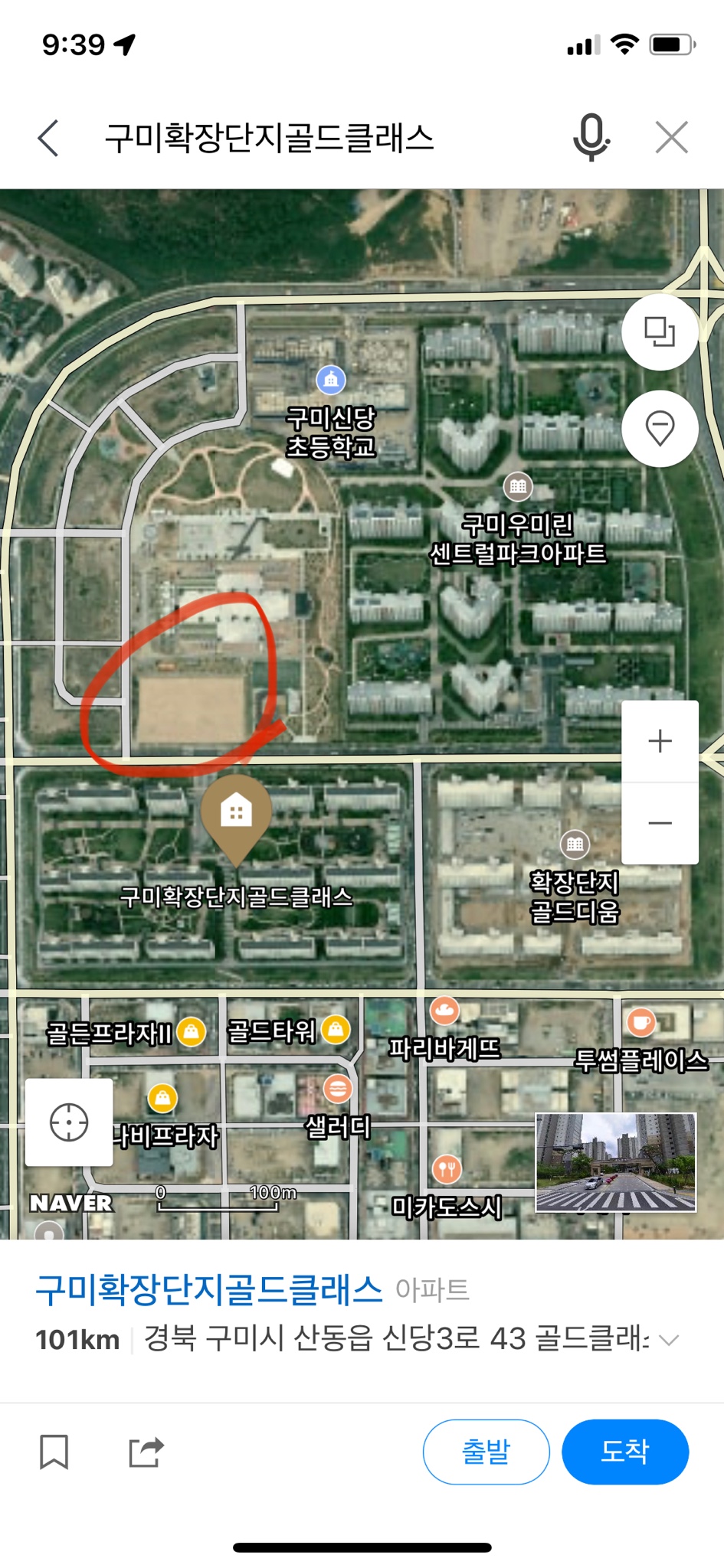Tap the 구미확장단지골드클래스 search field

click(x=306, y=139)
